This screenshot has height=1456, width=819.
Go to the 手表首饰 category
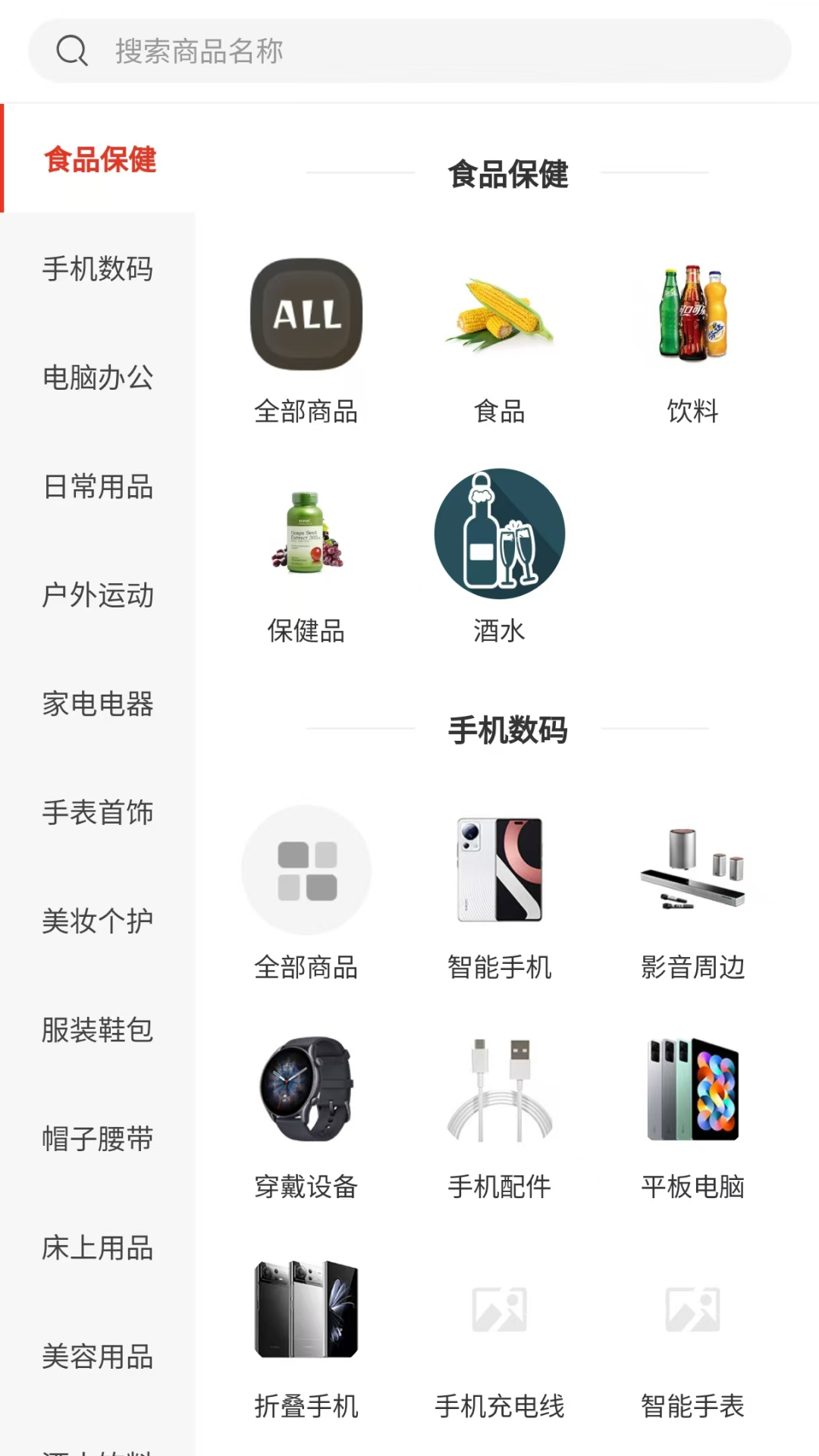[x=98, y=812]
